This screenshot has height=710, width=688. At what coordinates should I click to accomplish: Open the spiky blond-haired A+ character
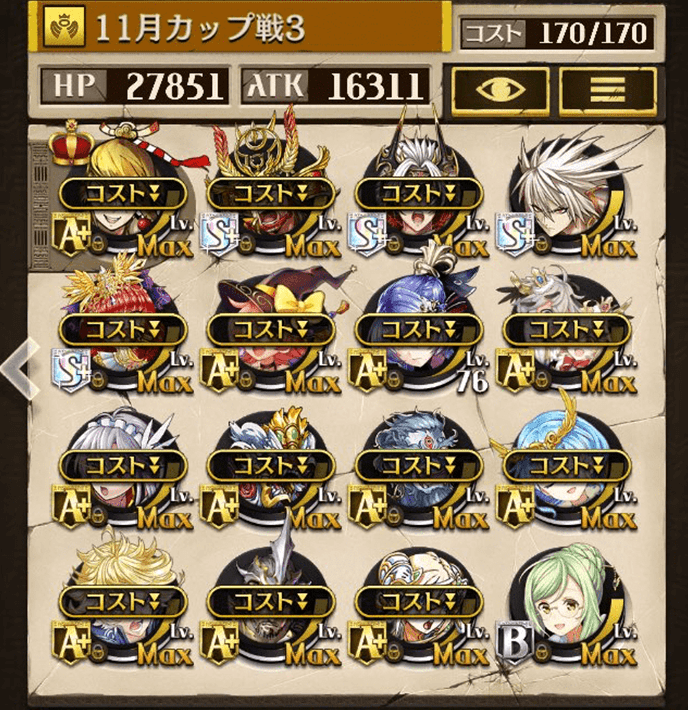pyautogui.click(x=124, y=605)
